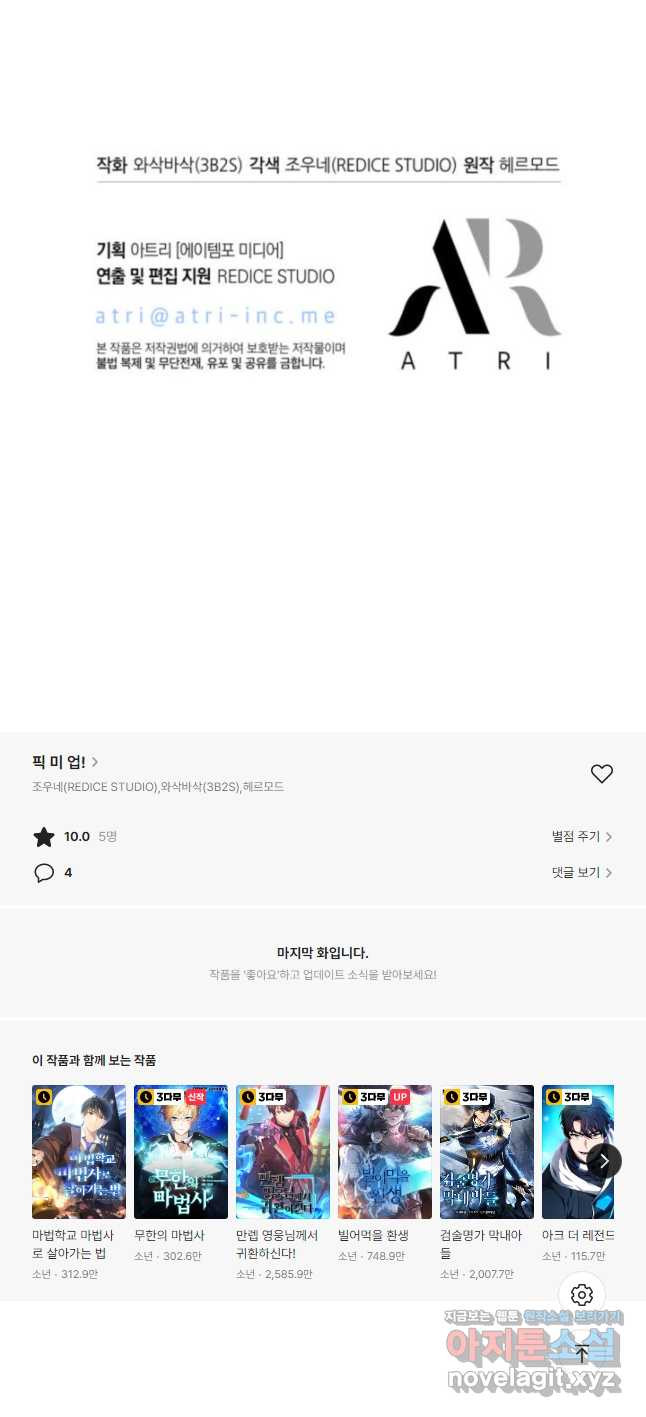646x1417 pixels.
Task: Open viewer settings gear
Action: click(x=582, y=1296)
